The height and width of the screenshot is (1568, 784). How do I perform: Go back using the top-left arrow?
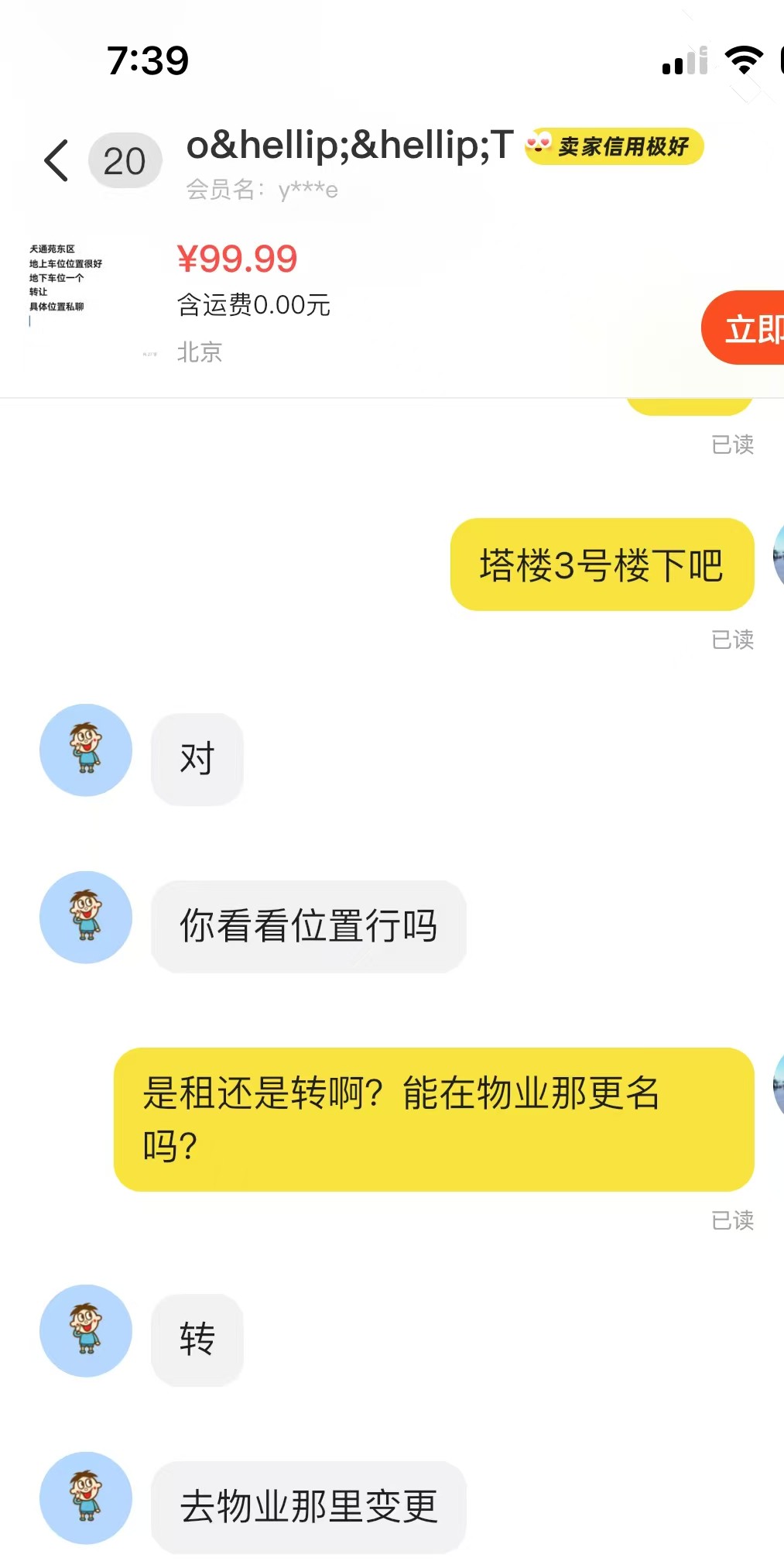[56, 160]
